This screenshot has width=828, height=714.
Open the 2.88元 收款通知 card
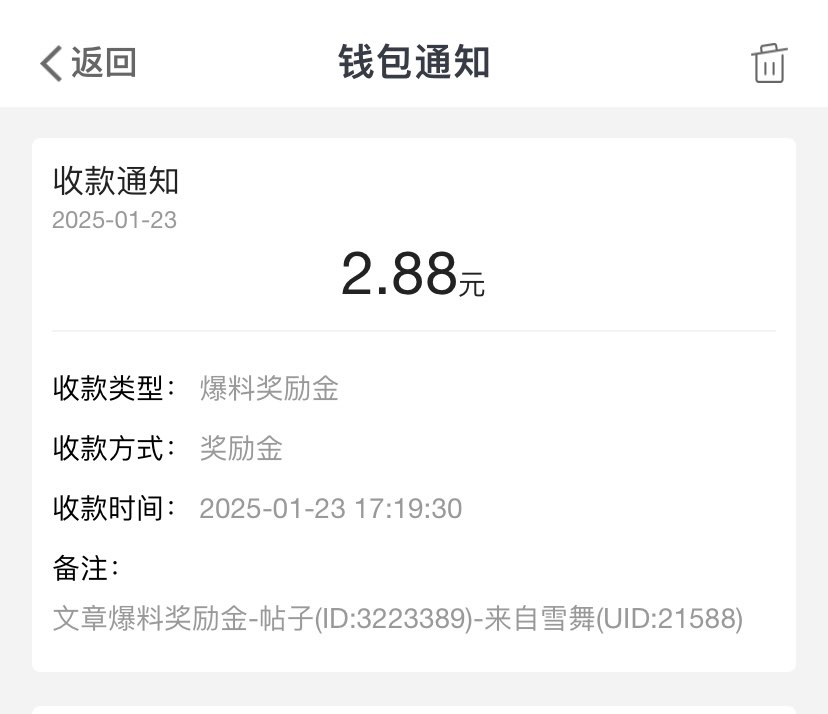tap(413, 404)
